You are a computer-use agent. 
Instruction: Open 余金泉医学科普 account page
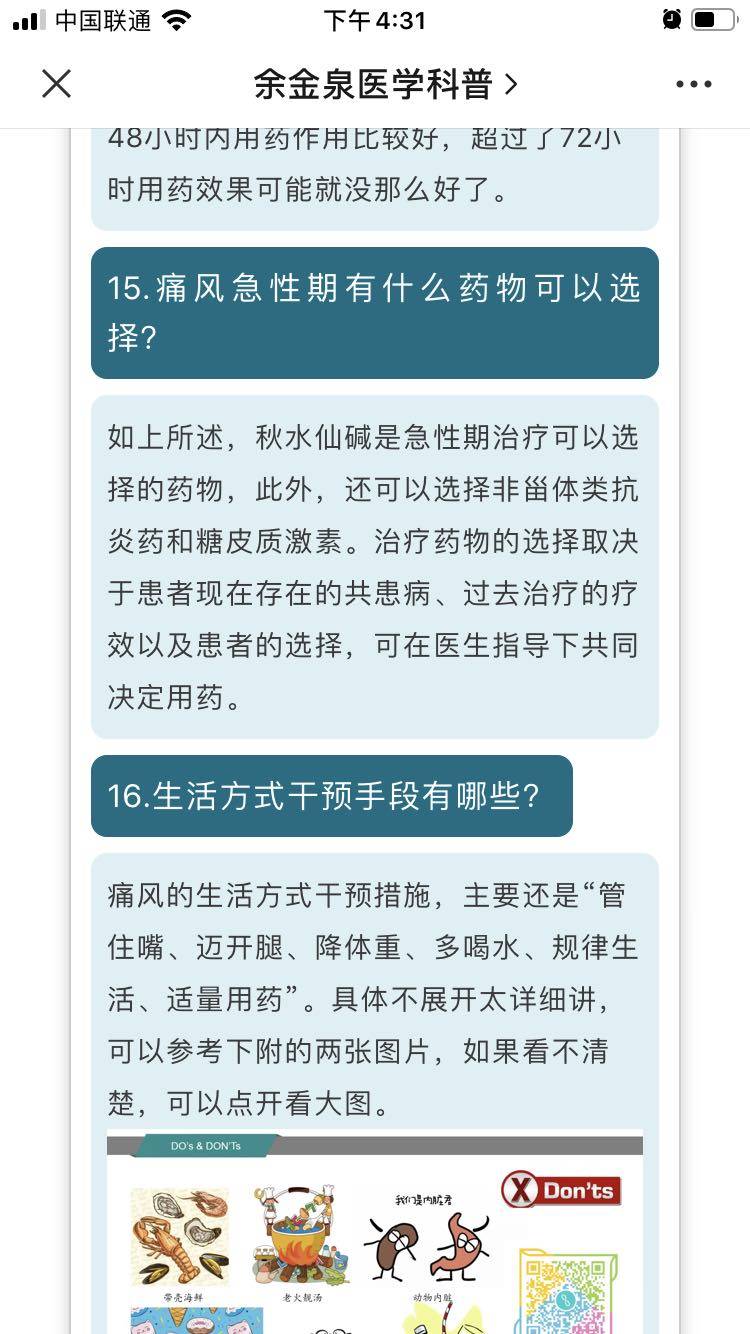[x=384, y=85]
